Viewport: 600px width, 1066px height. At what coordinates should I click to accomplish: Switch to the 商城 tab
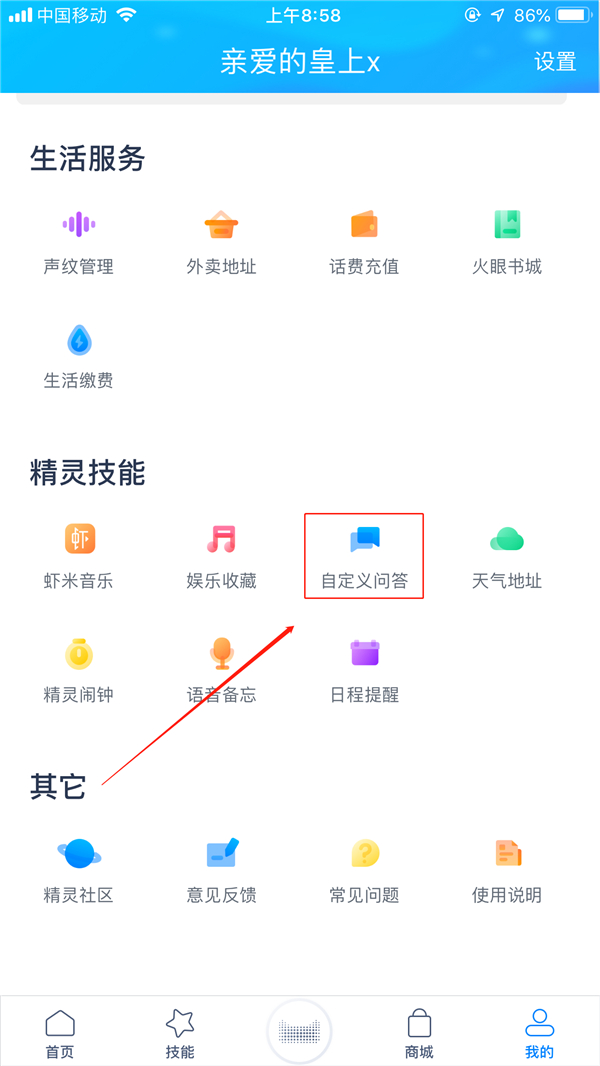[419, 1033]
